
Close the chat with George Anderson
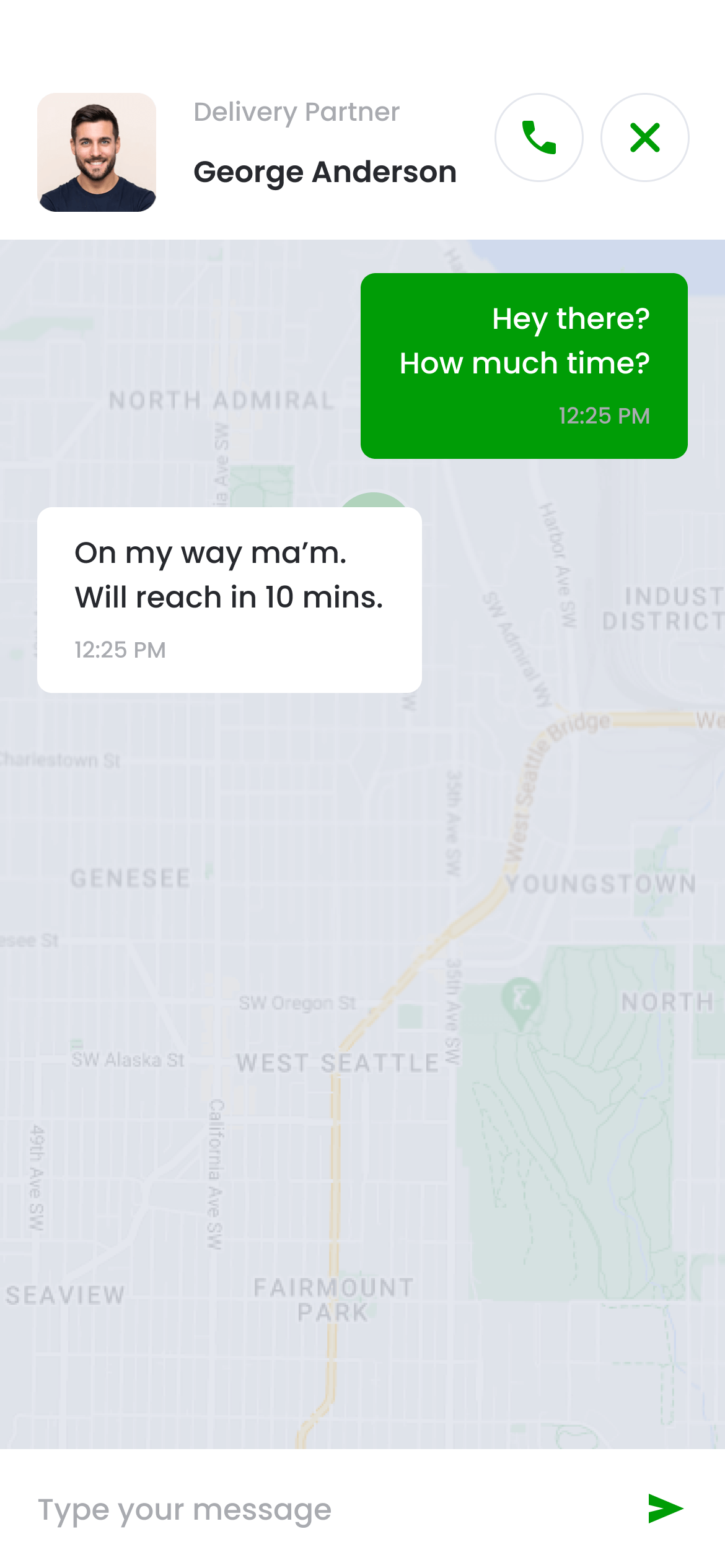(x=644, y=137)
